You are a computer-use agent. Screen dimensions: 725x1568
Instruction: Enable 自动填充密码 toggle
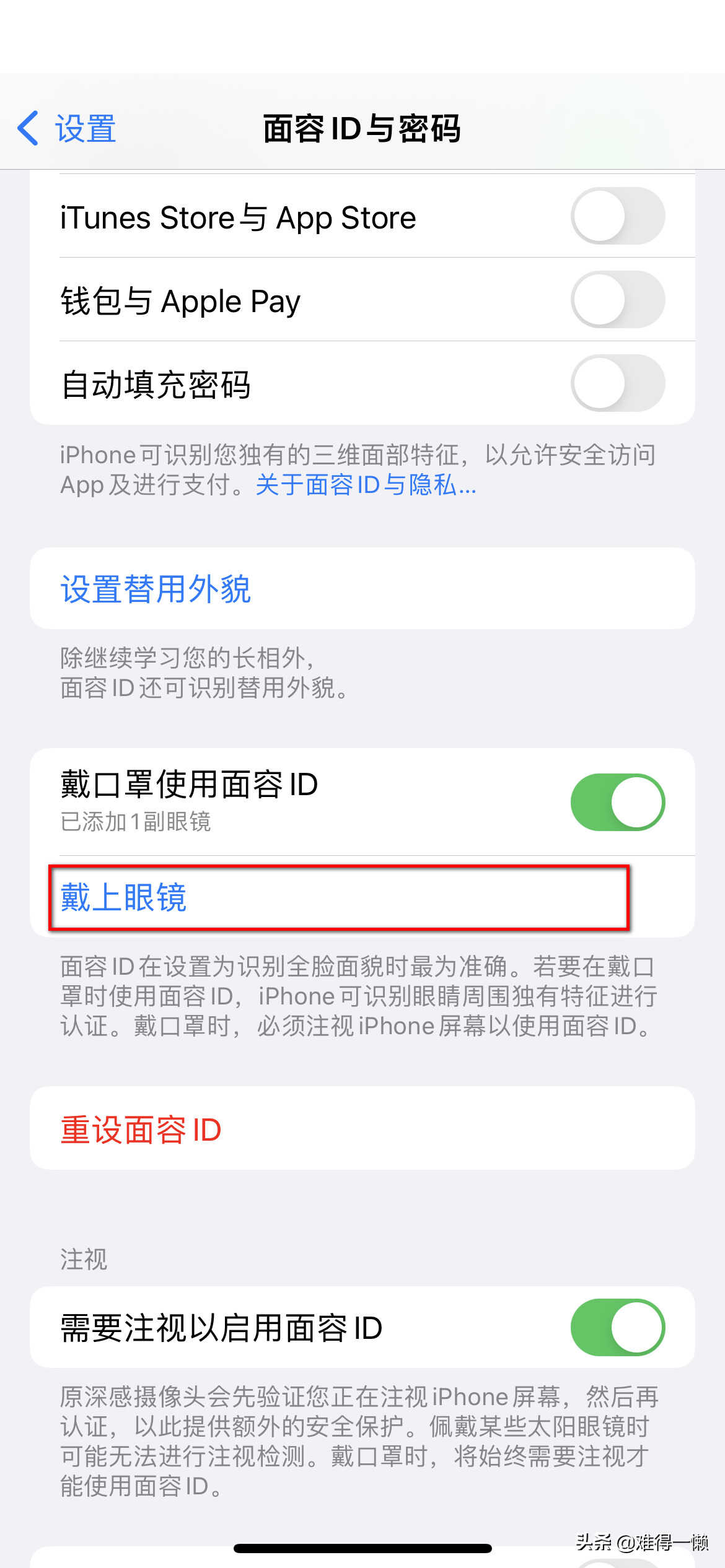pos(617,383)
